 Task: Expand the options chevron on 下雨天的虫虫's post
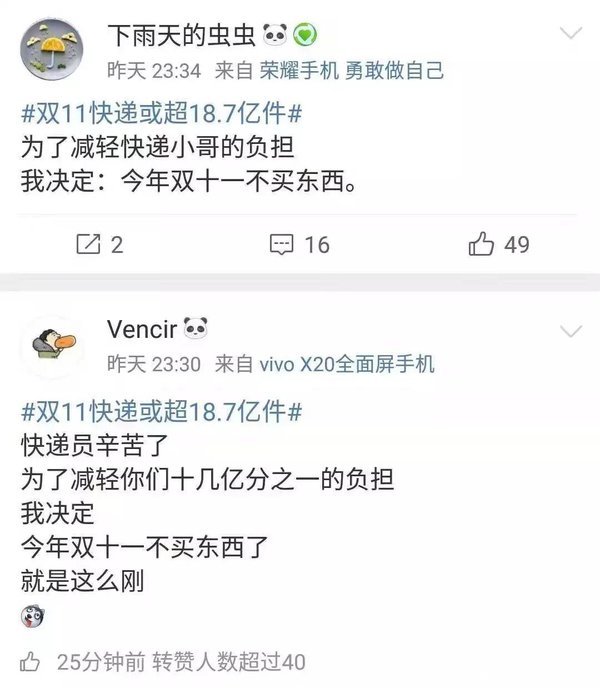point(570,36)
